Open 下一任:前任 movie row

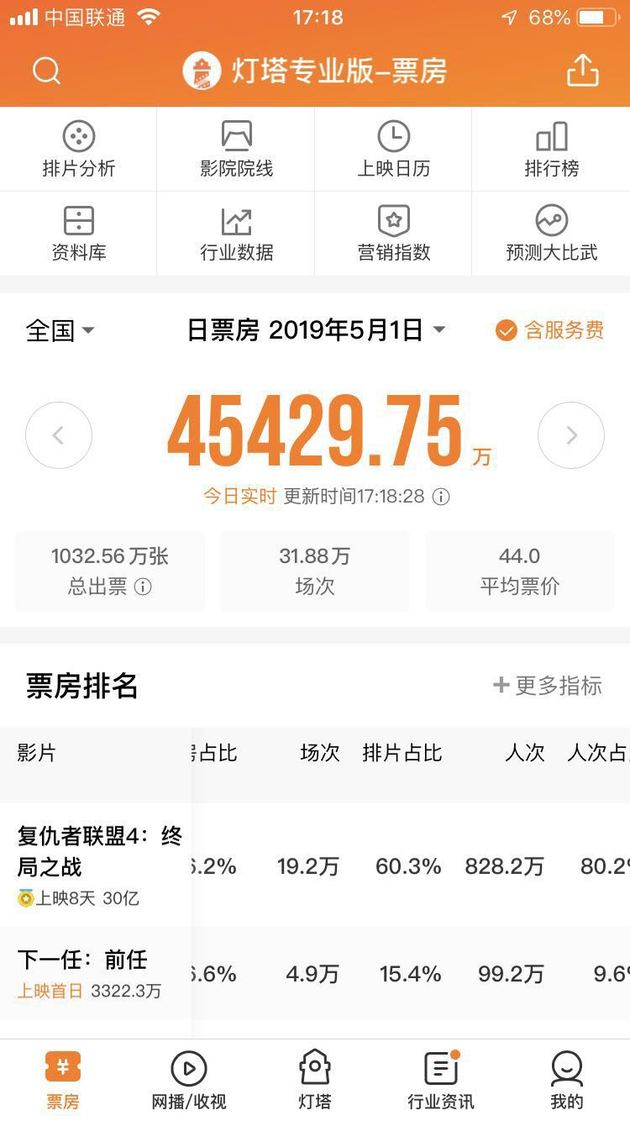click(315, 974)
